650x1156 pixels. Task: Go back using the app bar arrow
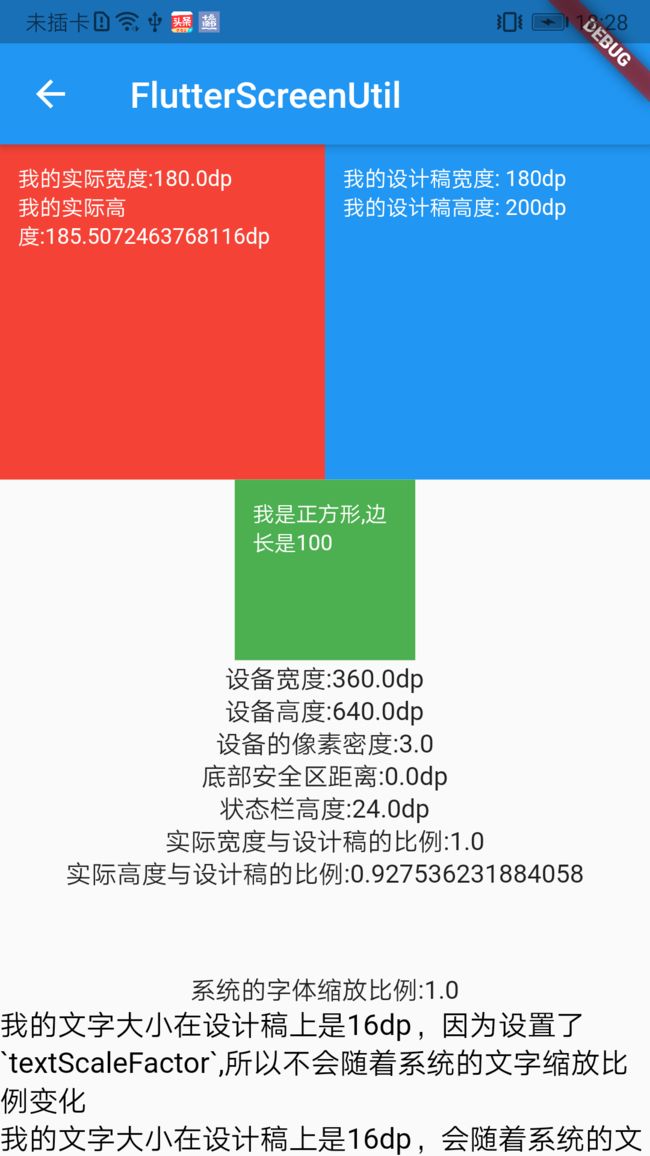(x=51, y=94)
